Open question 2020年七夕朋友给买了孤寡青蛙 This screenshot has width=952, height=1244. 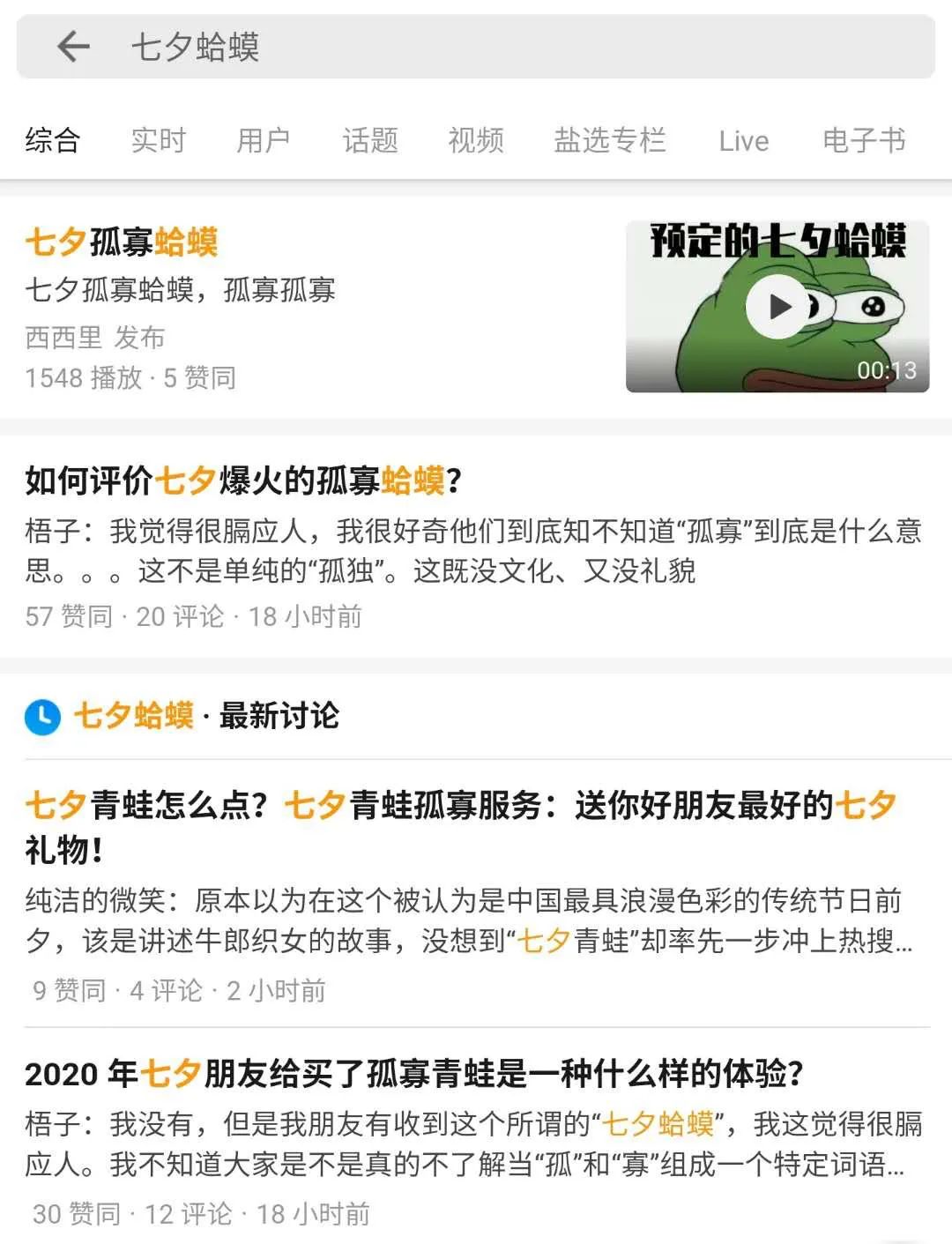click(x=414, y=1074)
